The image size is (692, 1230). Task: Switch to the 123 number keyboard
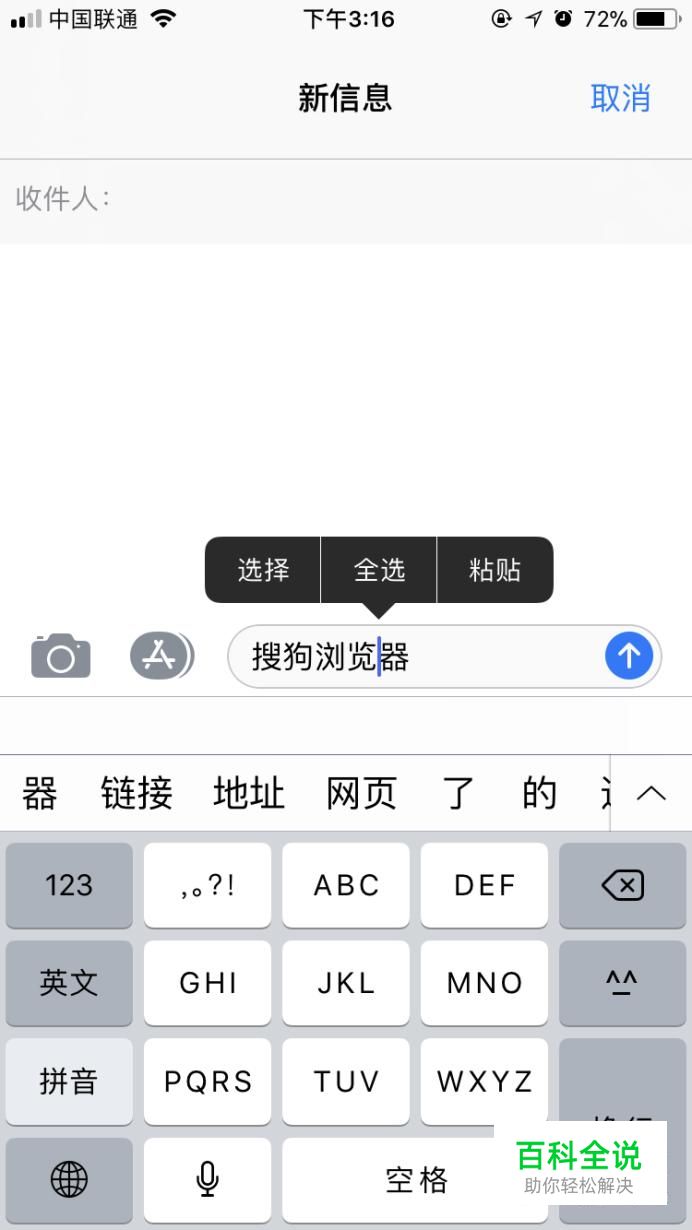[69, 885]
